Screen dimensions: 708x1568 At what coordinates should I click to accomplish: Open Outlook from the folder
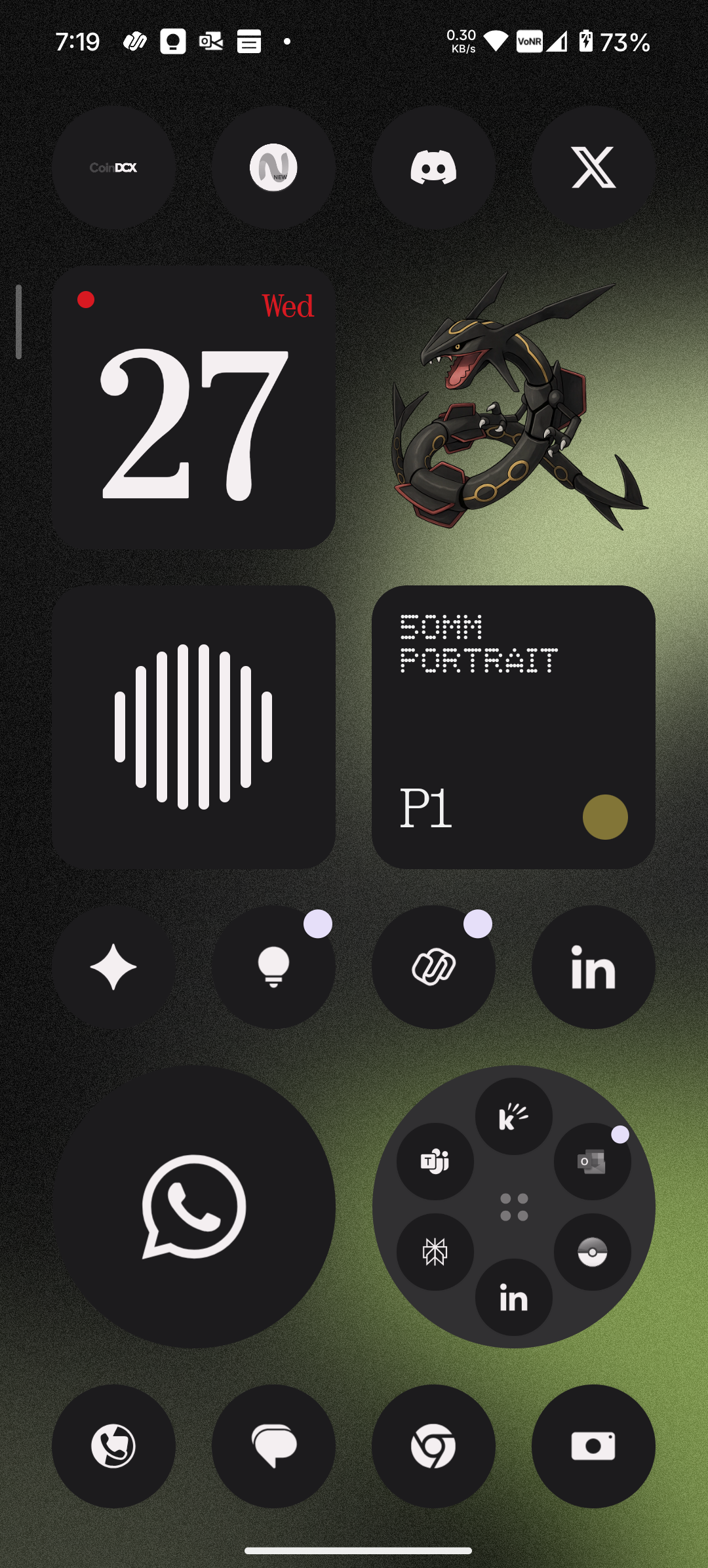point(592,1162)
